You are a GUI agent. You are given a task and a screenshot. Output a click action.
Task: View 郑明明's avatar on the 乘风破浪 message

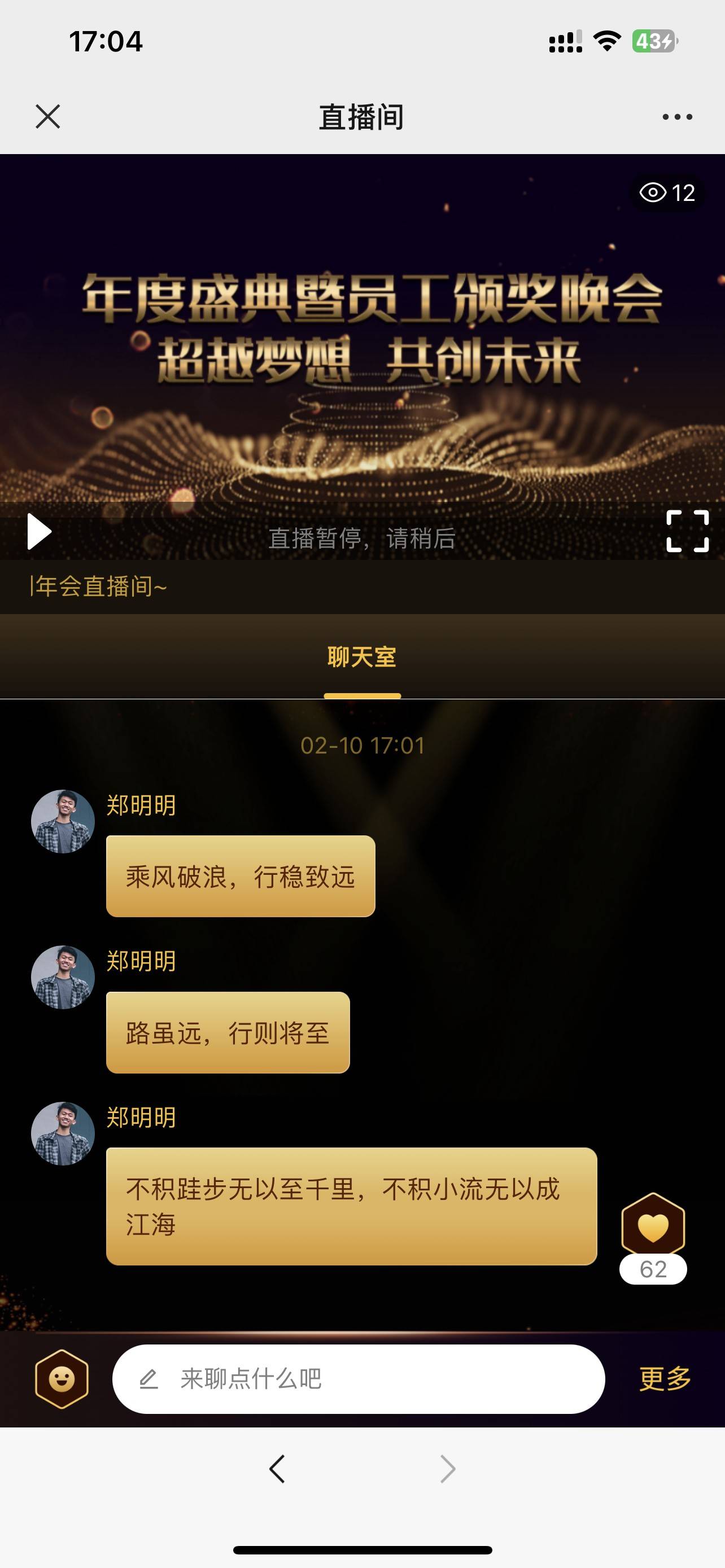coord(63,821)
